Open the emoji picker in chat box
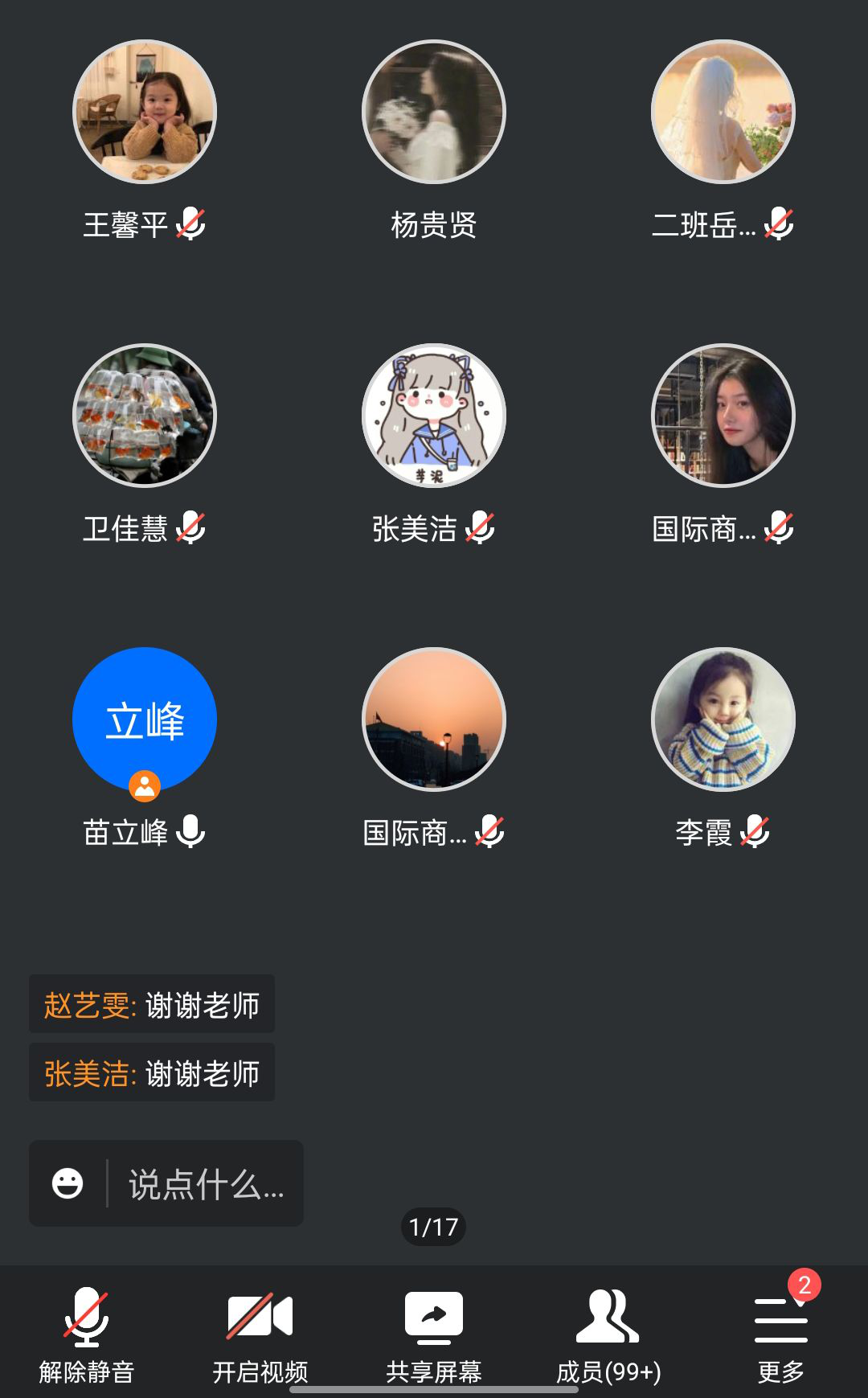This screenshot has height=1398, width=868. pos(68,1183)
